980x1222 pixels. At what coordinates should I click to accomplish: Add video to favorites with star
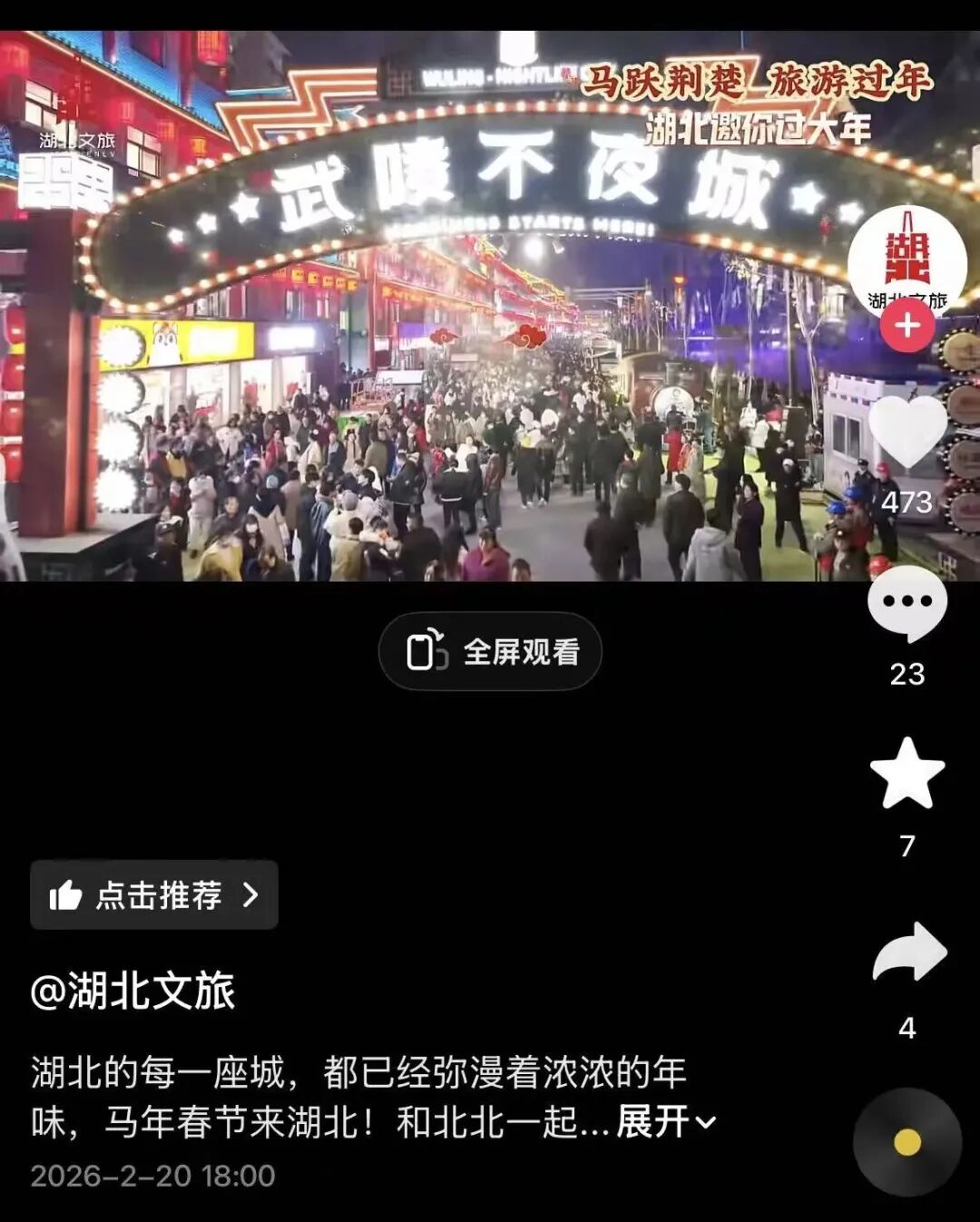coord(907,774)
